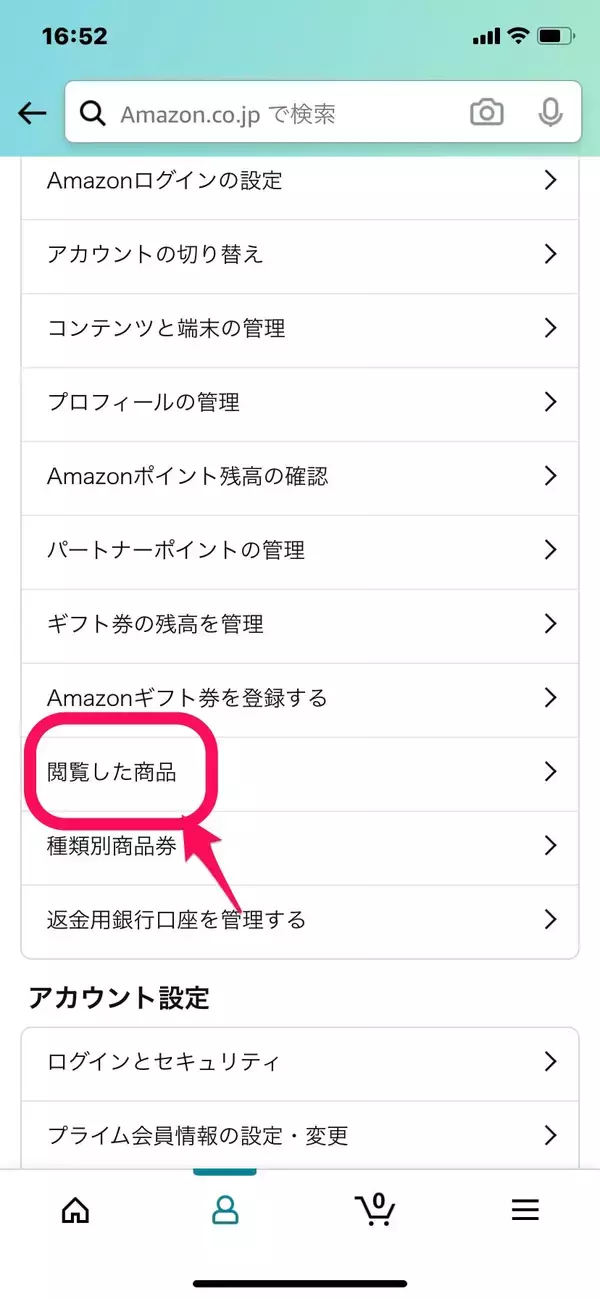Open プロフィールの管理
The image size is (600, 1299).
300,402
